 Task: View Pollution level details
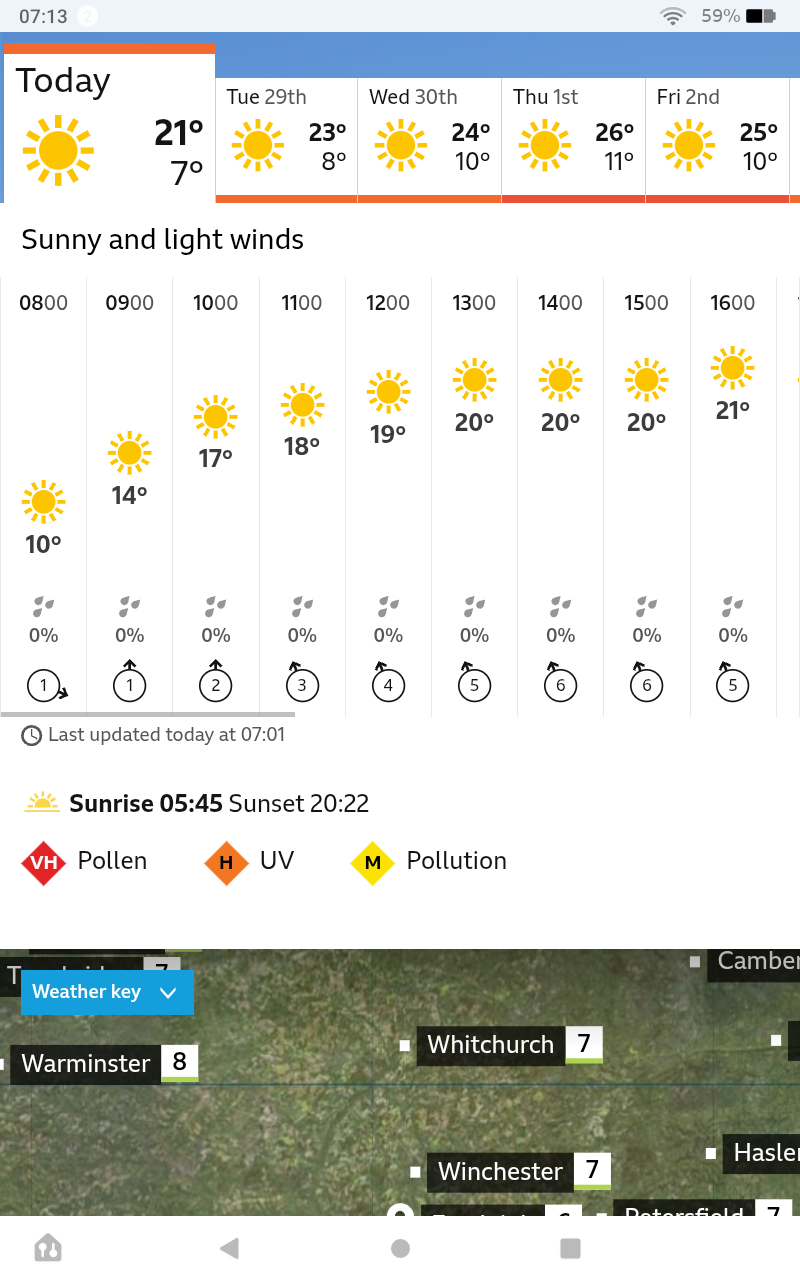tap(430, 861)
